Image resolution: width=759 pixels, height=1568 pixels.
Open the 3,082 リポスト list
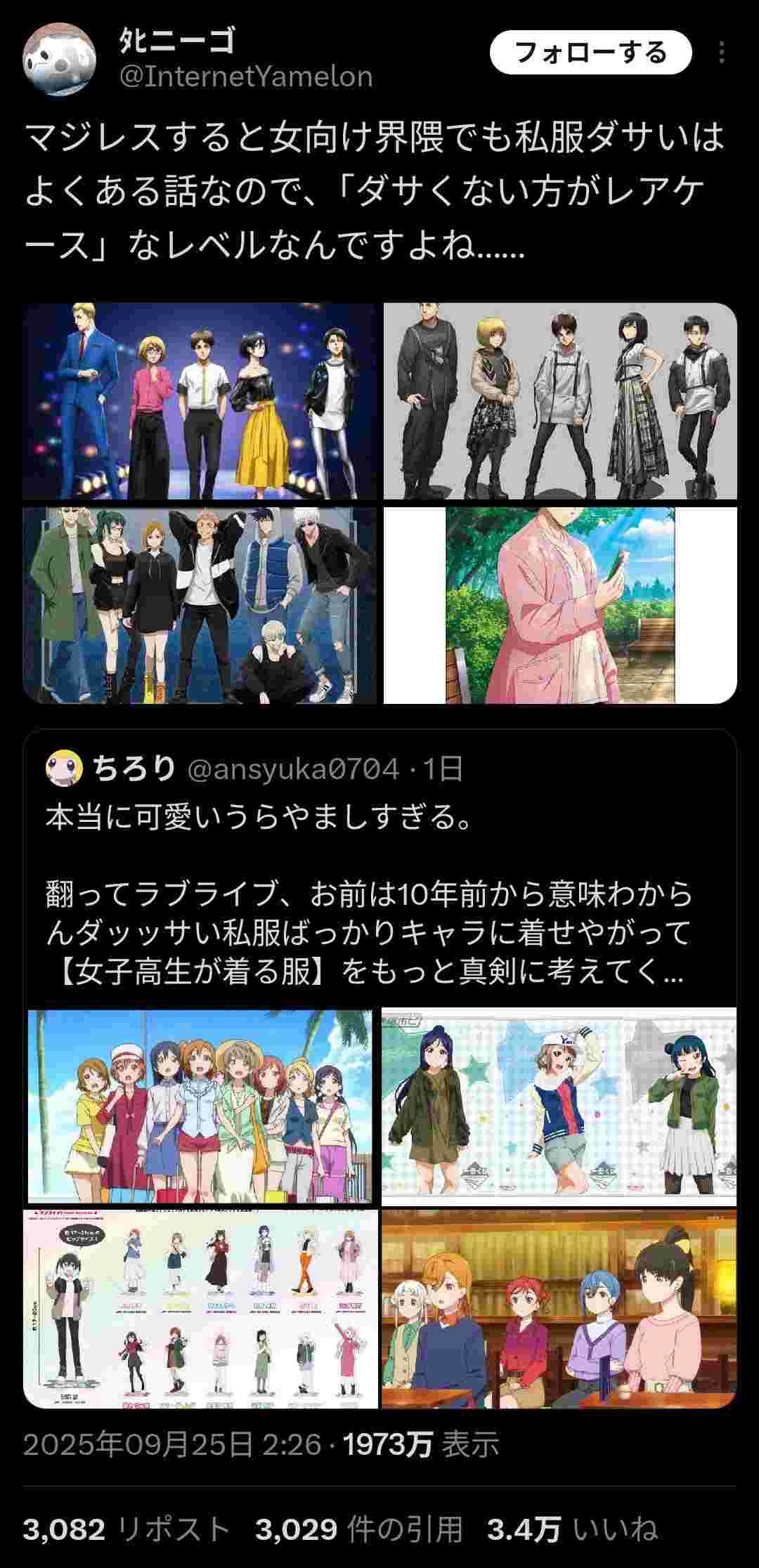(126, 1529)
